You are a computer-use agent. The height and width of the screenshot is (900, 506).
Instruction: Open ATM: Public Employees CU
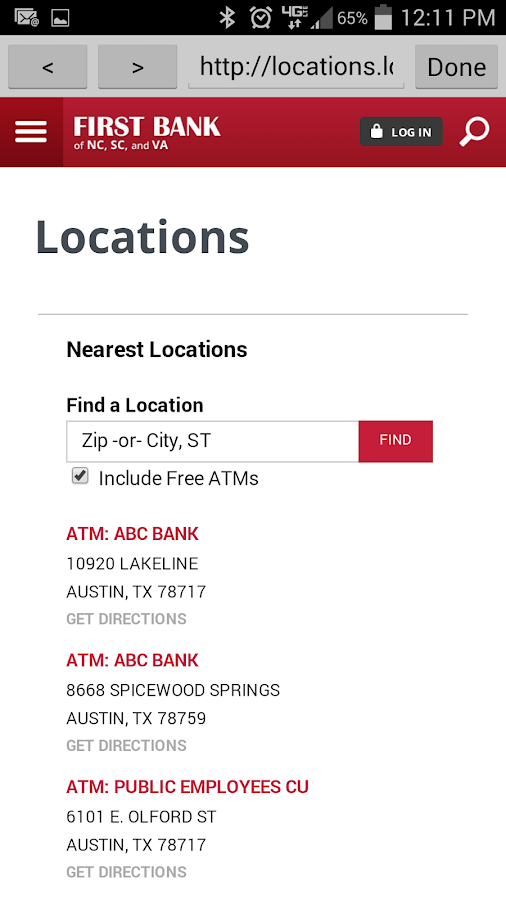[x=188, y=786]
